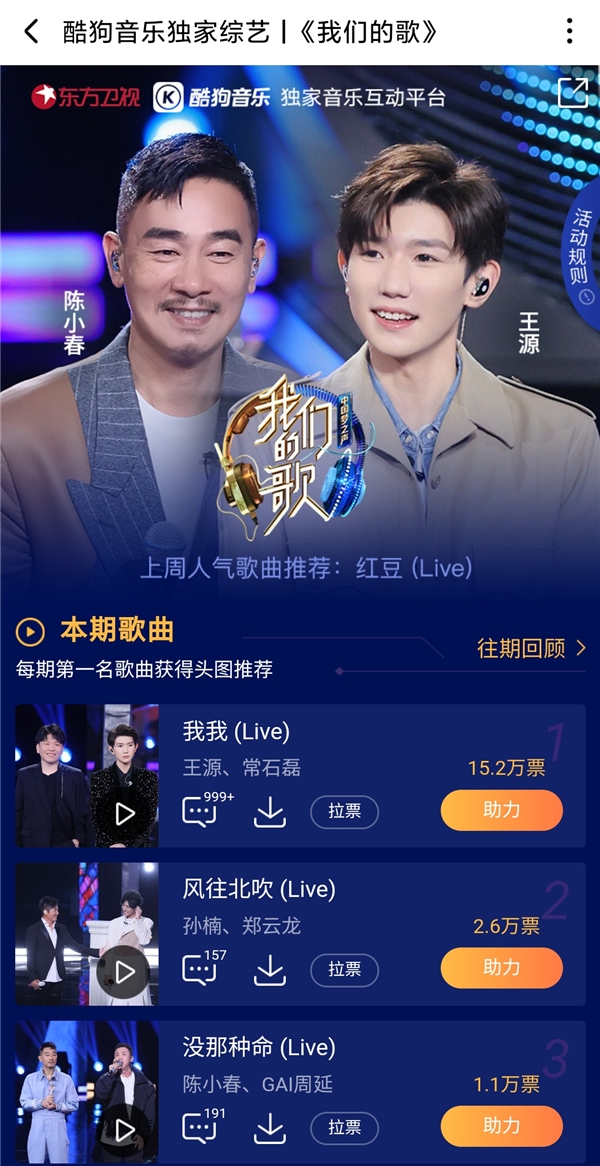View comments on 风往北吹 (Live)
The image size is (600, 1166).
click(200, 969)
